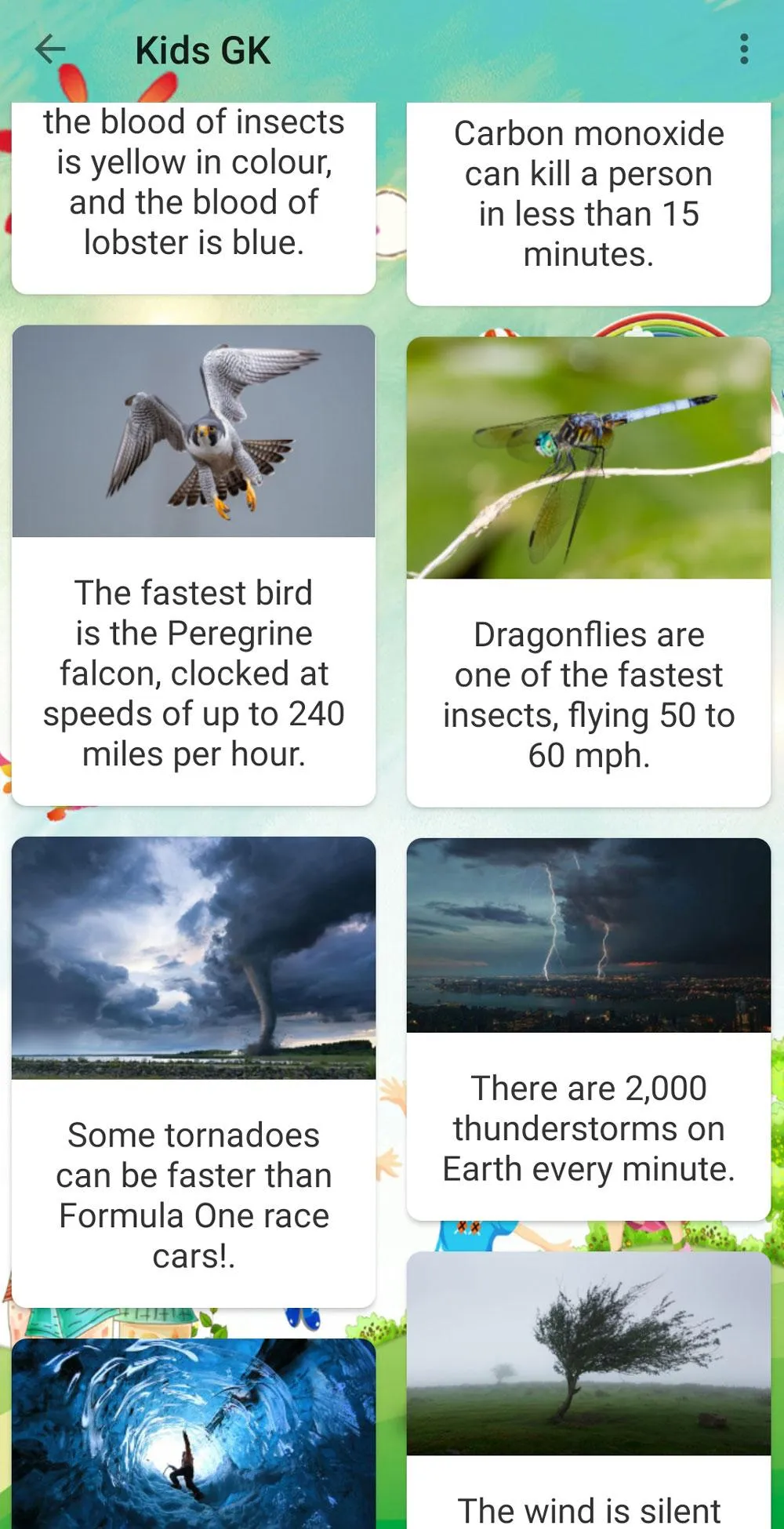Open the 2,000 thunderstorms fact card
Image resolution: width=784 pixels, height=1529 pixels.
(588, 1027)
